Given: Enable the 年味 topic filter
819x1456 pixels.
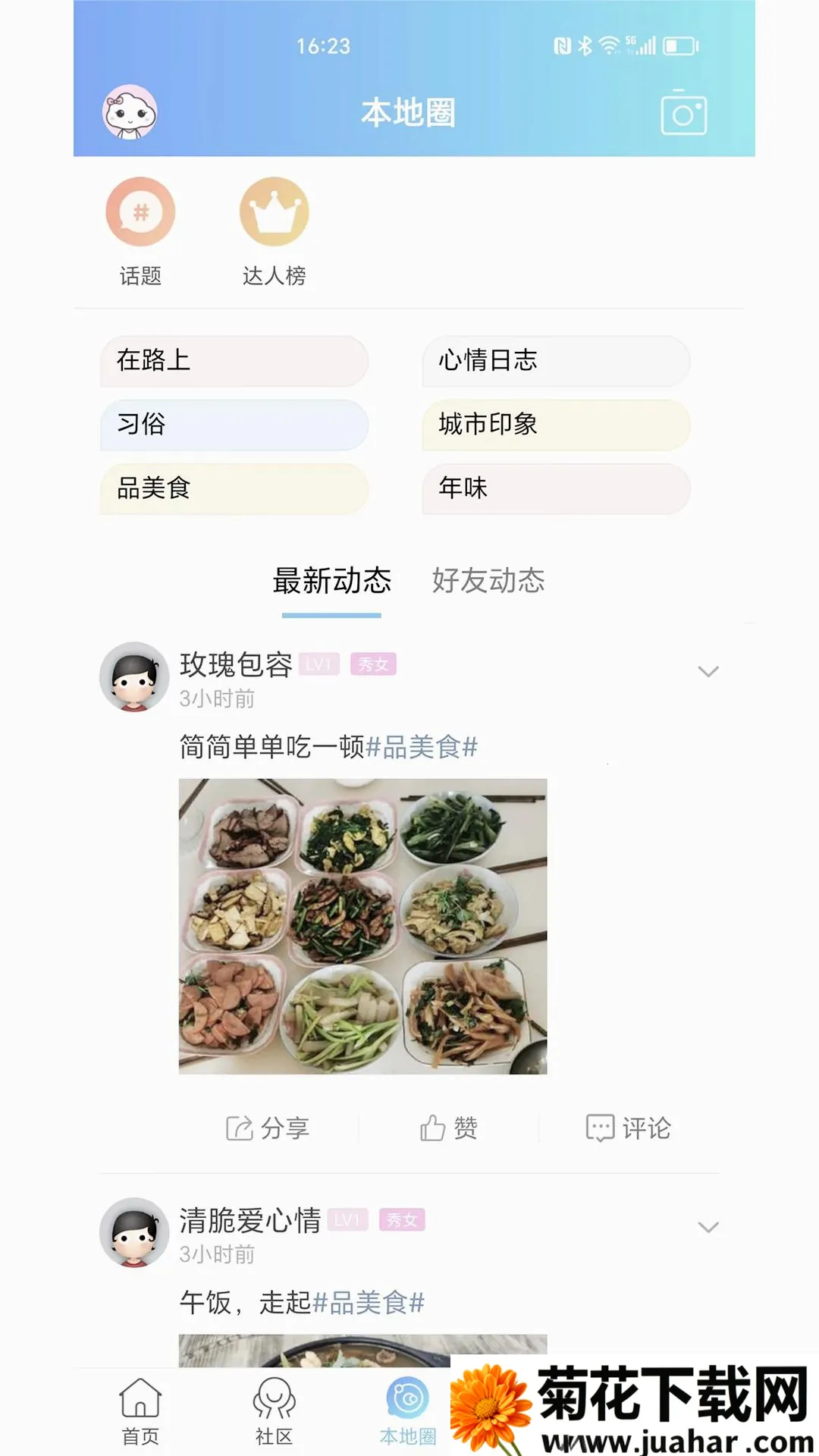Looking at the screenshot, I should click(x=555, y=490).
